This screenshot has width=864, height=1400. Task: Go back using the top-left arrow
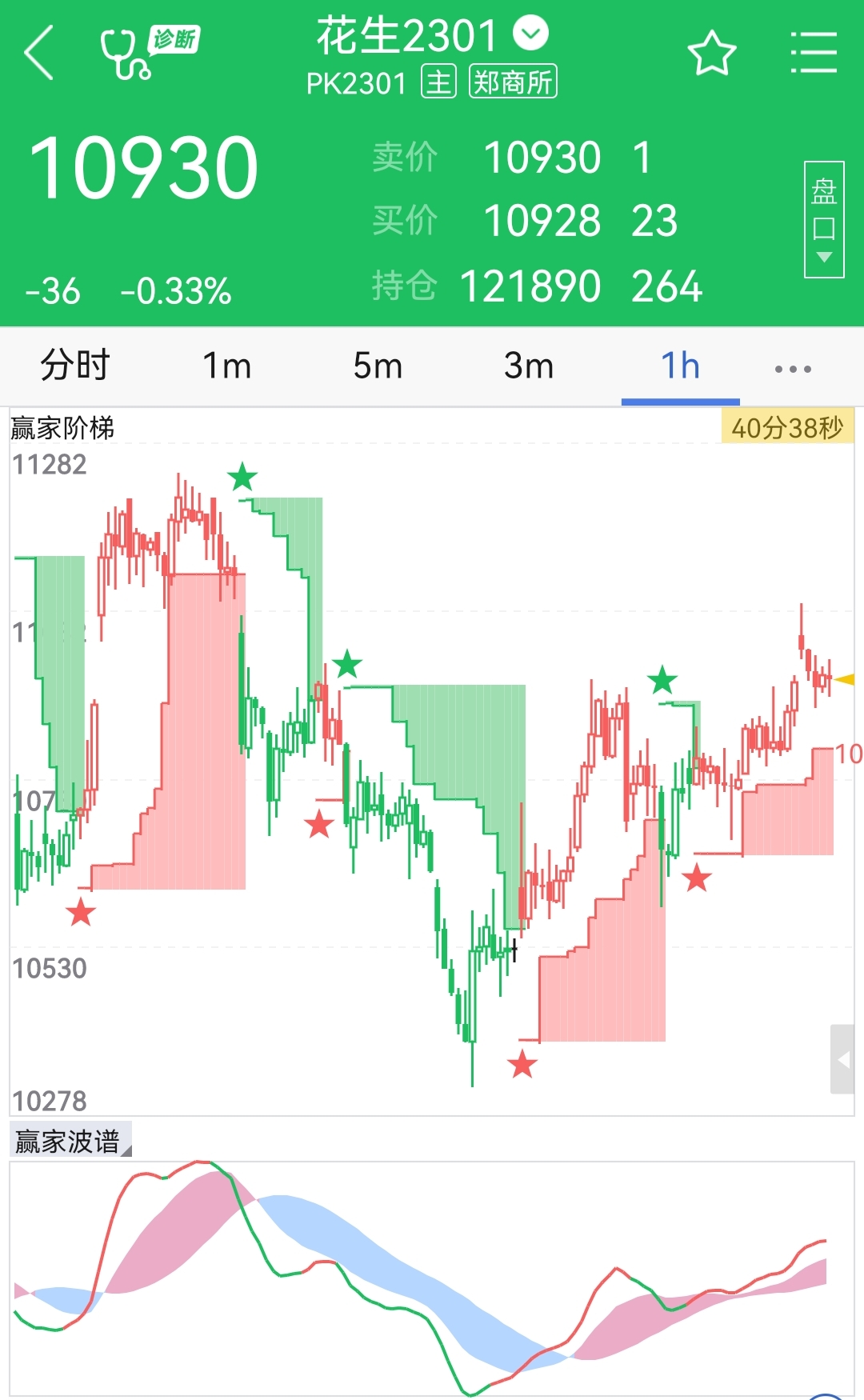pyautogui.click(x=38, y=53)
